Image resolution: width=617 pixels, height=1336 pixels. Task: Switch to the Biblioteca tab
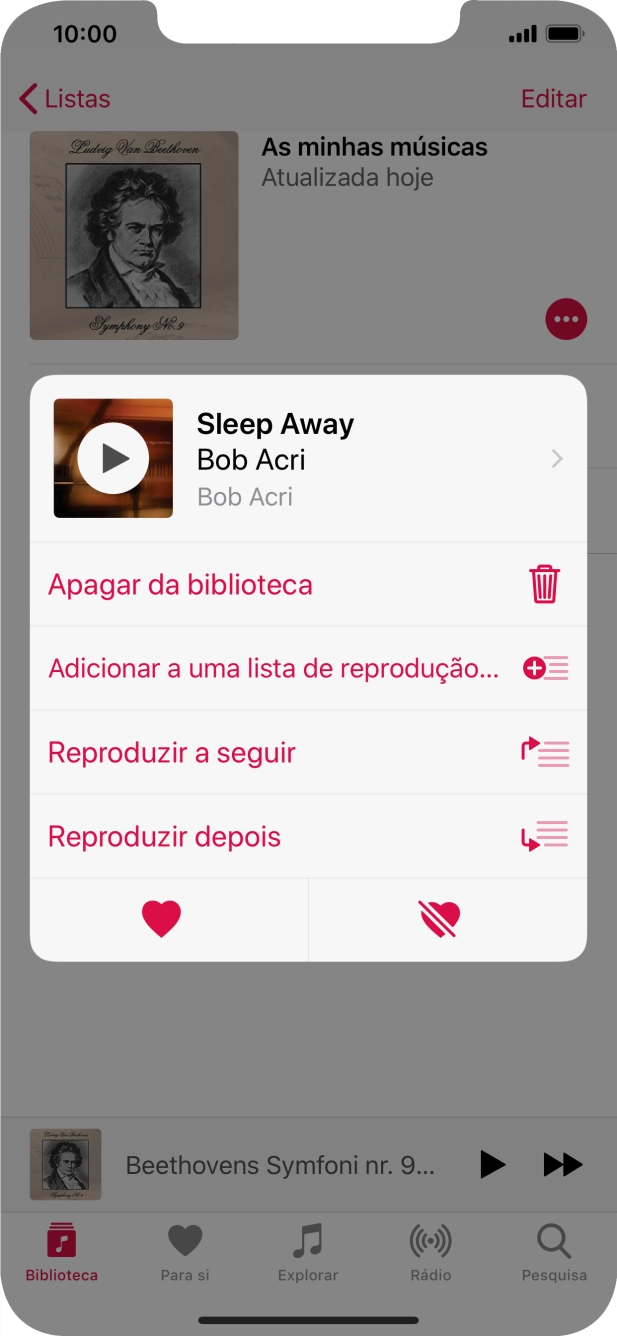point(62,1253)
